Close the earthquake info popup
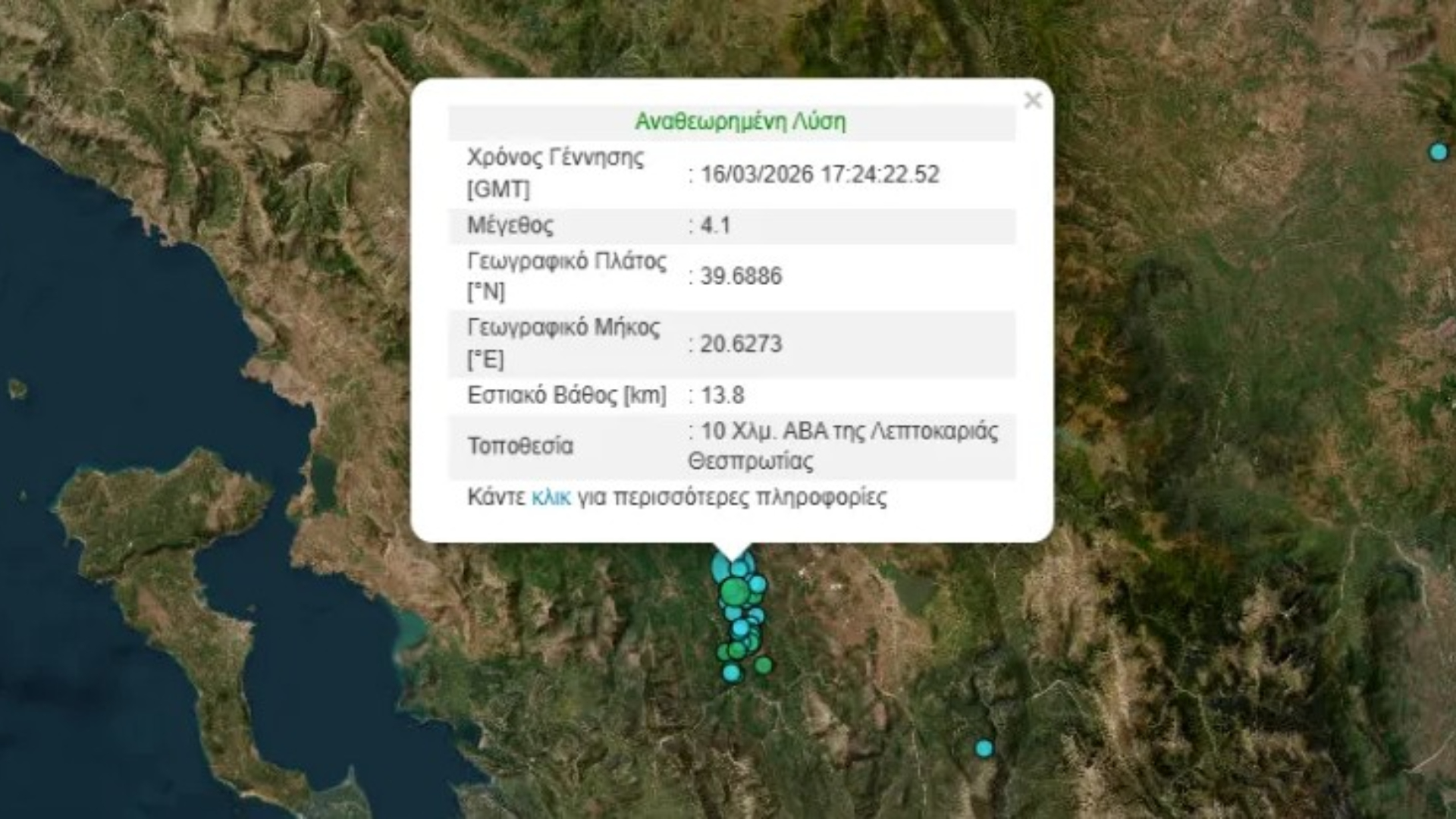The image size is (1456, 819). tap(1032, 100)
